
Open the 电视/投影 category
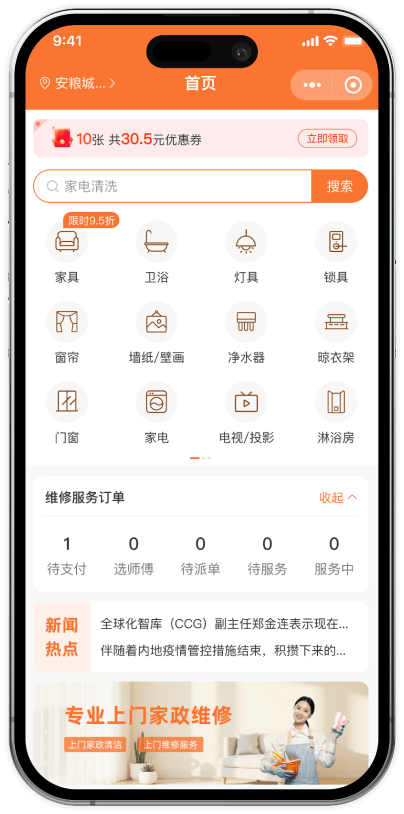[x=246, y=413]
